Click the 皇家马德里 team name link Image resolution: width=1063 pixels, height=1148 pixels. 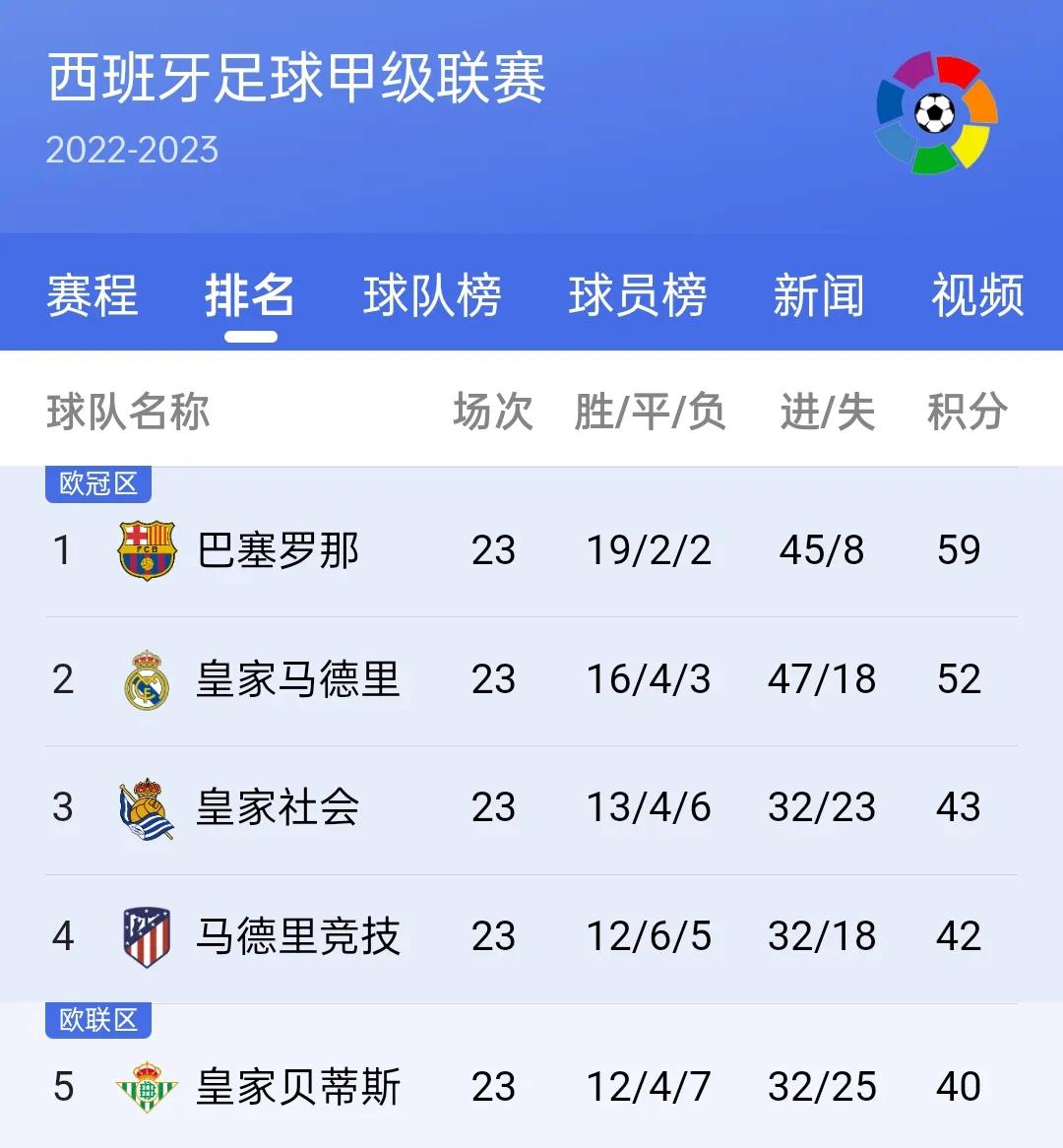pyautogui.click(x=297, y=679)
